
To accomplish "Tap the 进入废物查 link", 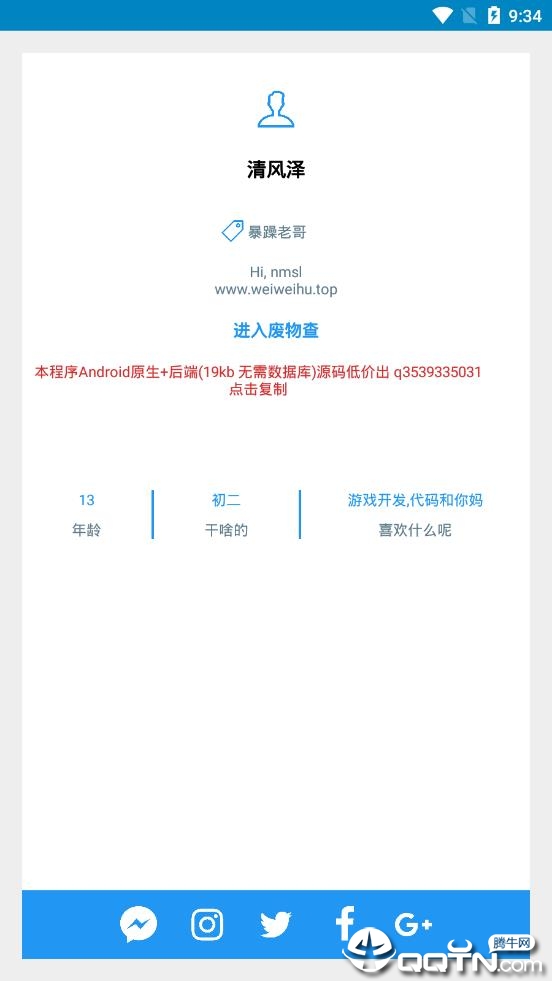I will pos(276,330).
